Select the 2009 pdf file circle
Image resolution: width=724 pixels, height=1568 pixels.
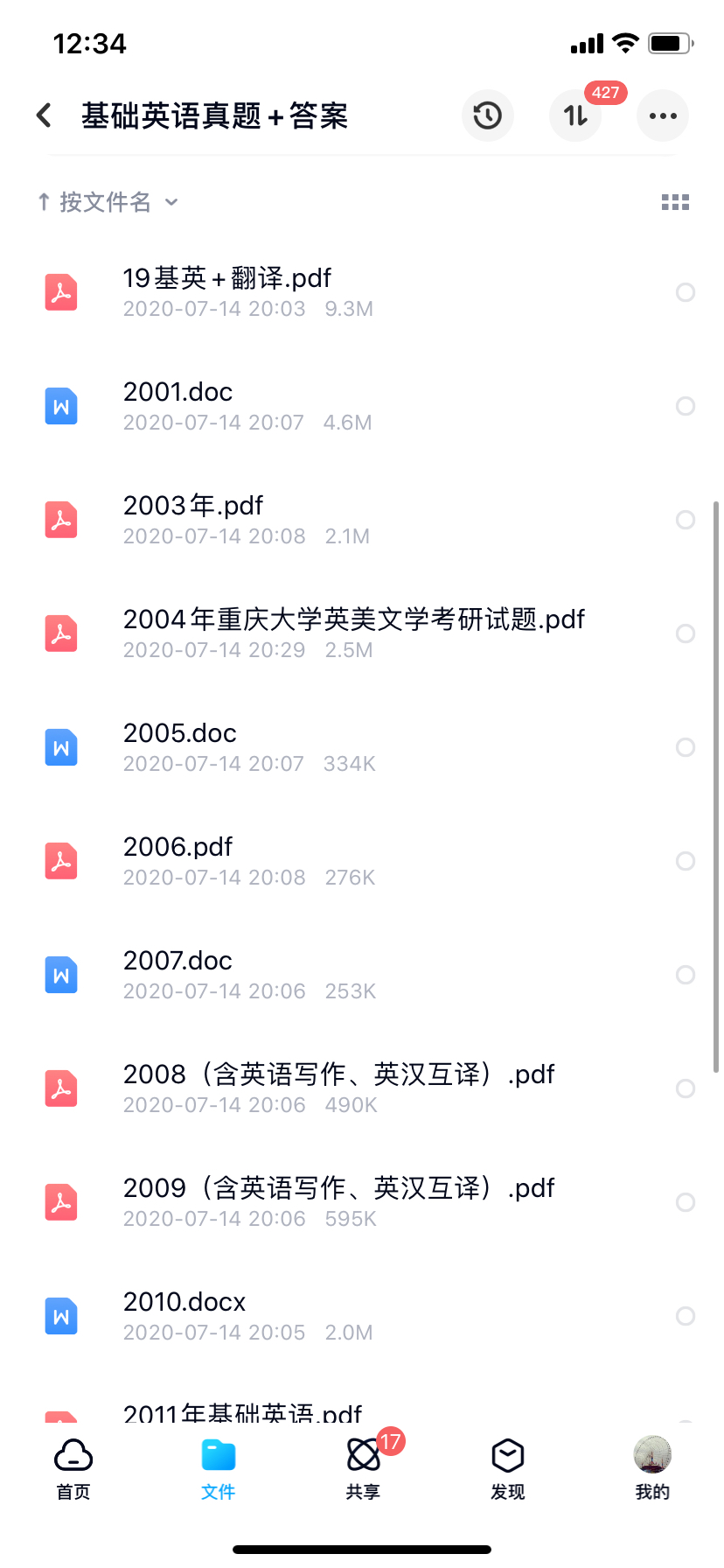(x=686, y=1202)
